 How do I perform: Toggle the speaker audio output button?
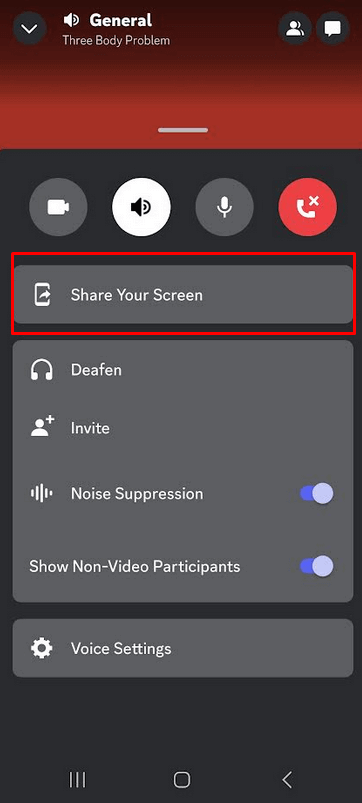(x=141, y=207)
